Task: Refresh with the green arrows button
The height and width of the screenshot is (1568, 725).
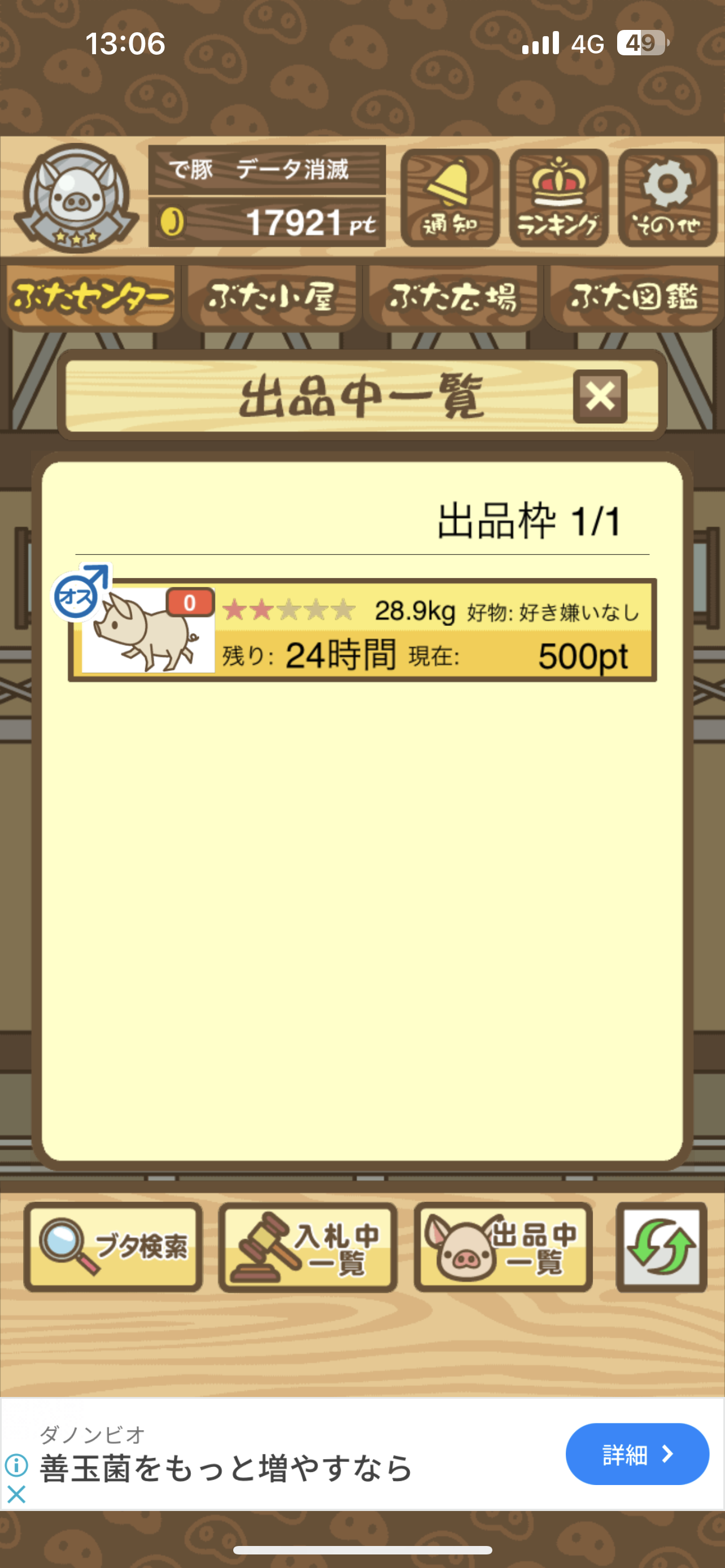Action: point(661,1247)
